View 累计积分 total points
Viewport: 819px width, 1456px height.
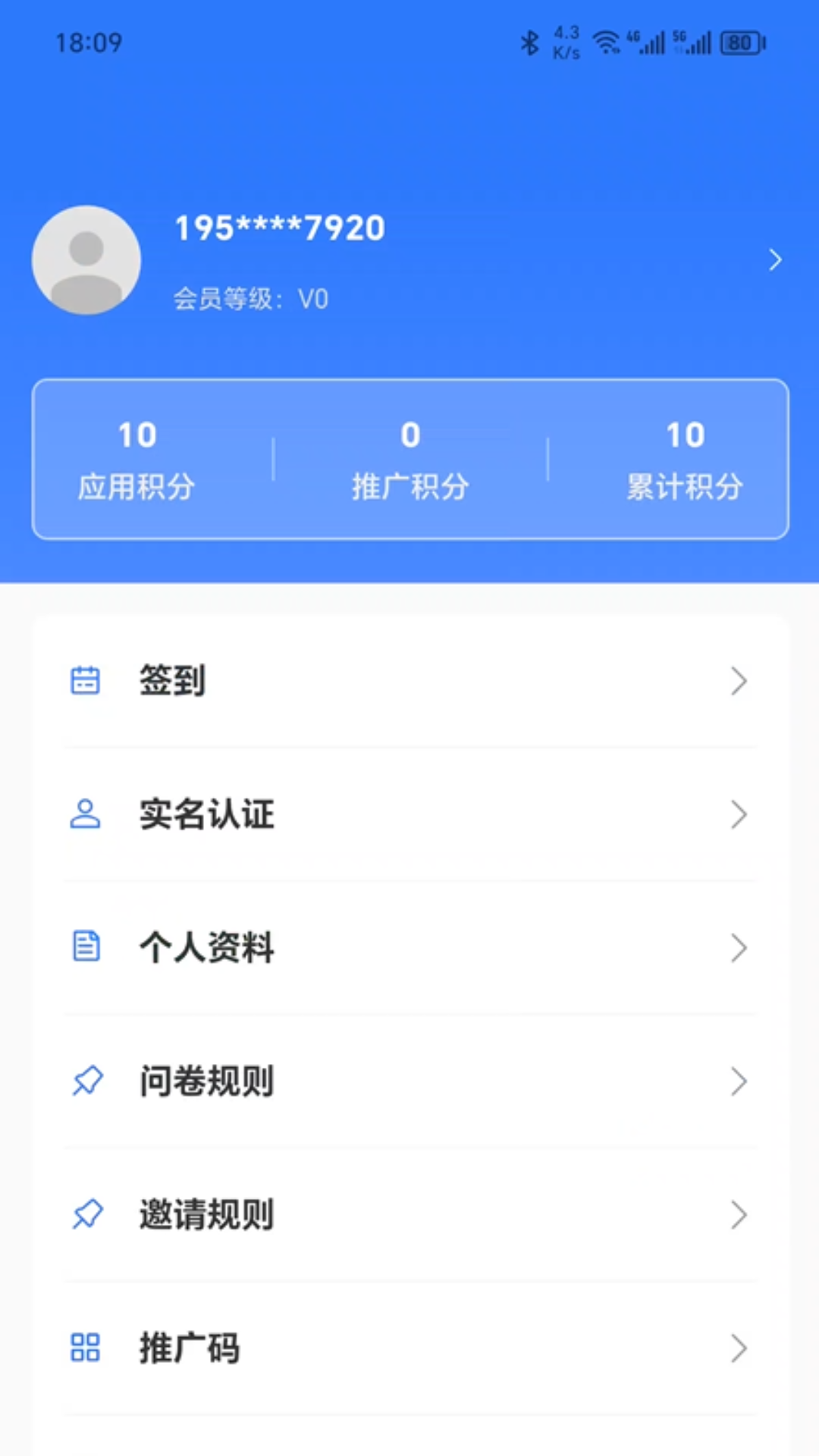[684, 460]
